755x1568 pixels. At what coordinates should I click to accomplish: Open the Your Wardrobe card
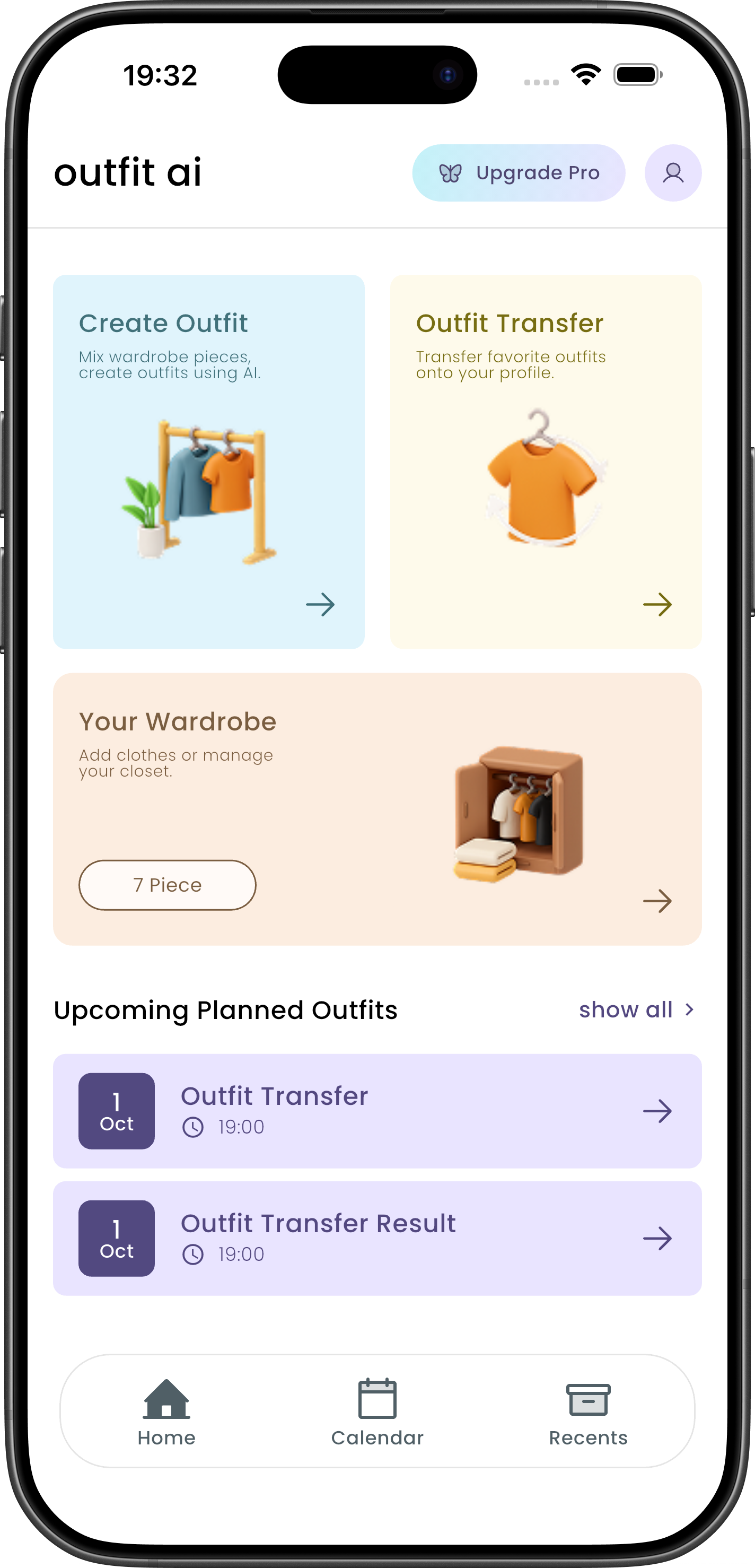(377, 808)
